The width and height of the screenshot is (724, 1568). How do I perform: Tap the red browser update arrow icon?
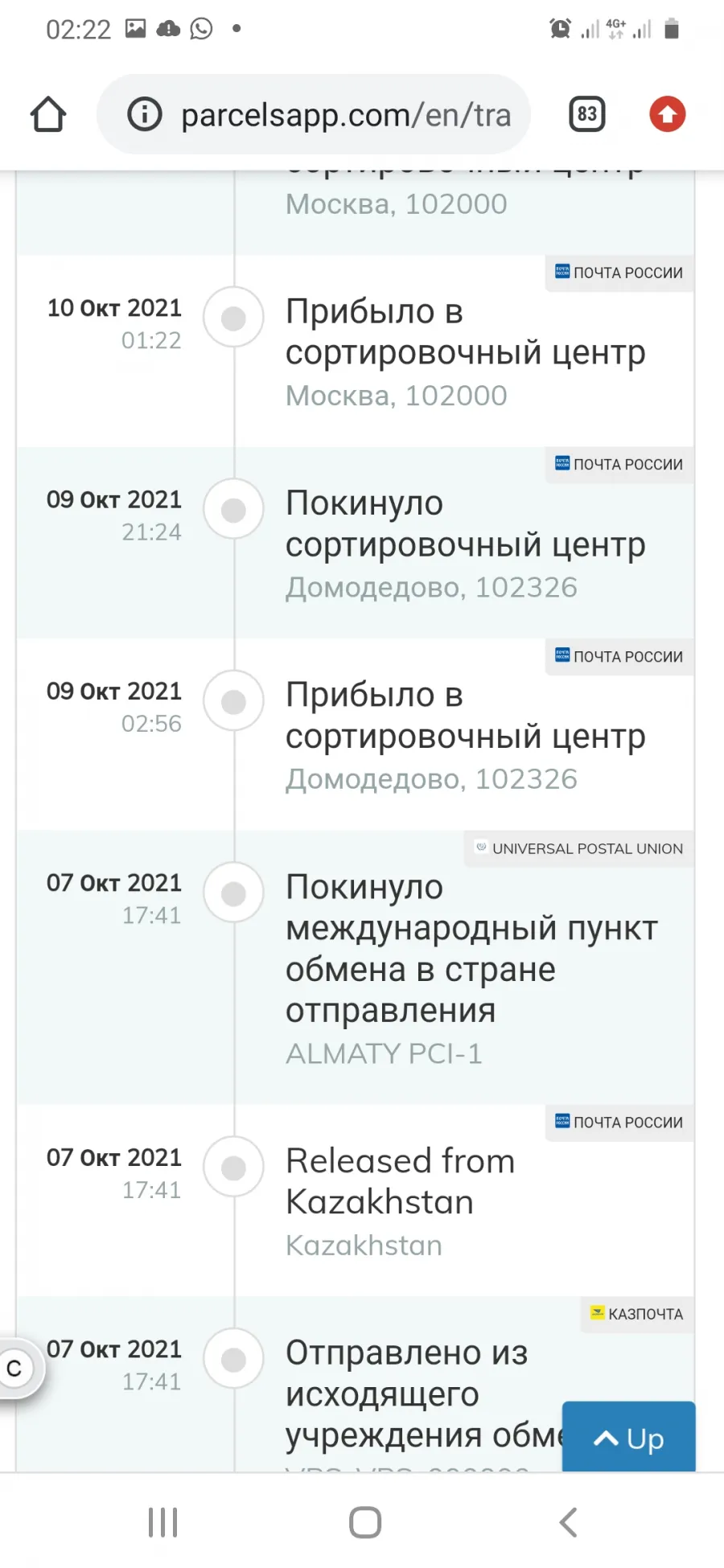[668, 114]
